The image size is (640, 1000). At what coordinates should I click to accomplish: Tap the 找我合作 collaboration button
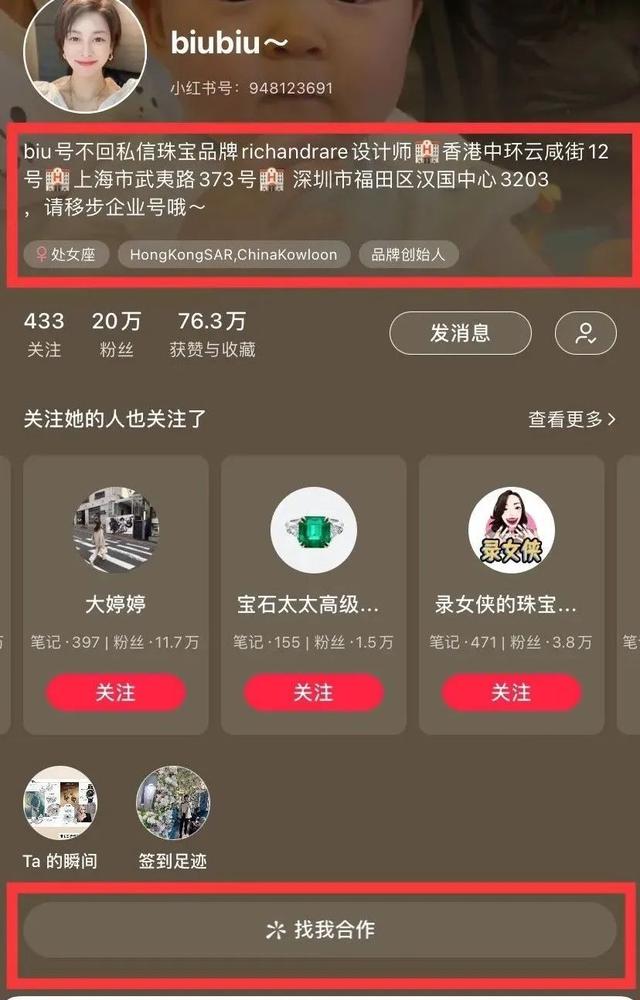click(320, 930)
